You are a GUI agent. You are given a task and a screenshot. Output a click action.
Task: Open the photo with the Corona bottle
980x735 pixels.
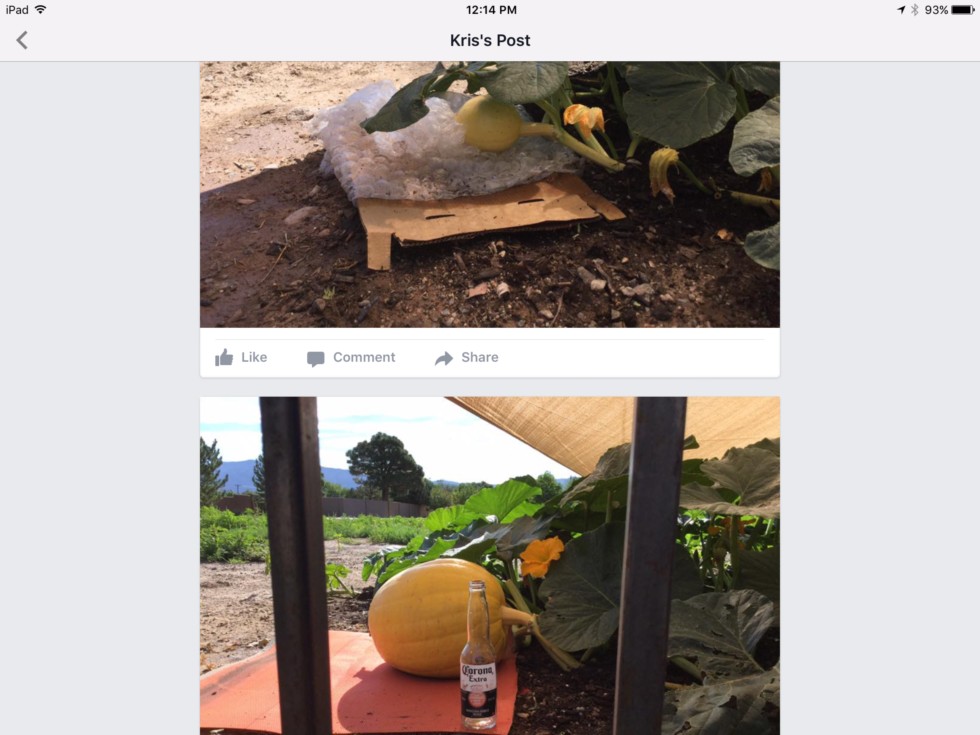489,565
